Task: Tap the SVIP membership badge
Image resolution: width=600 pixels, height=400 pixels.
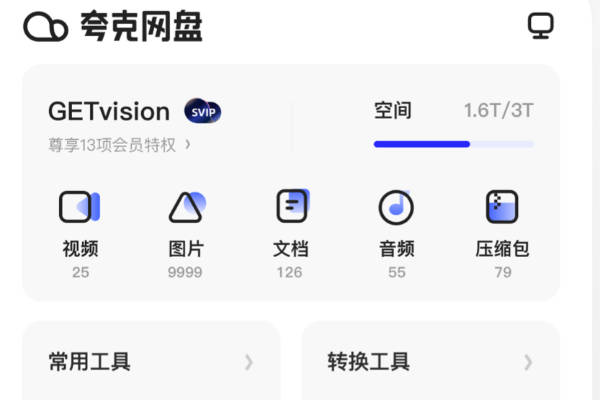Action: coord(203,111)
